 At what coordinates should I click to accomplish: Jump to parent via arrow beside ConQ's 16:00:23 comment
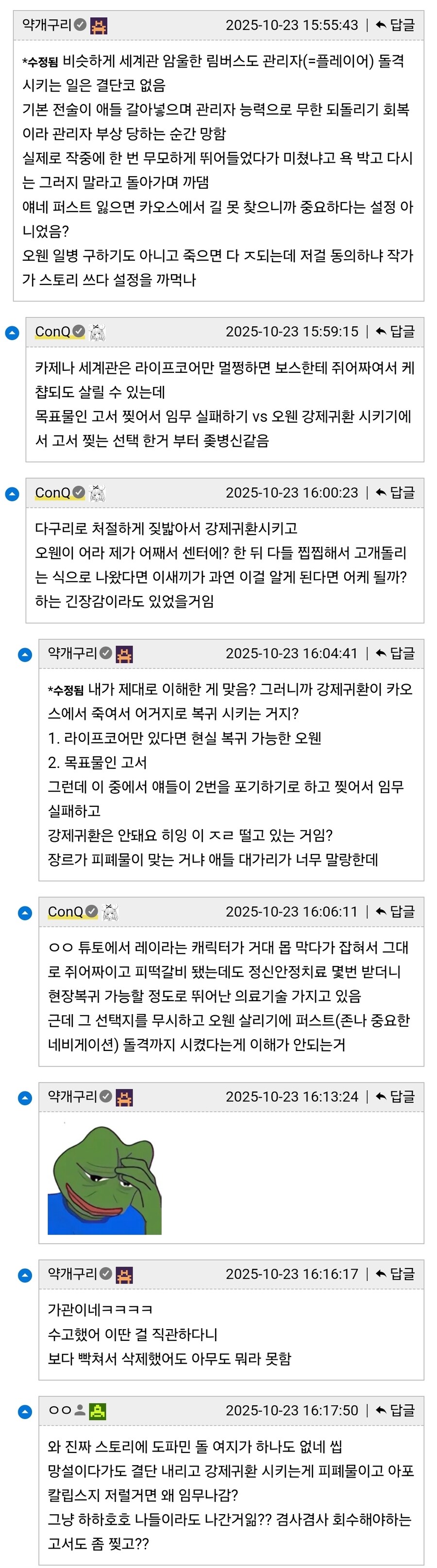(x=12, y=494)
